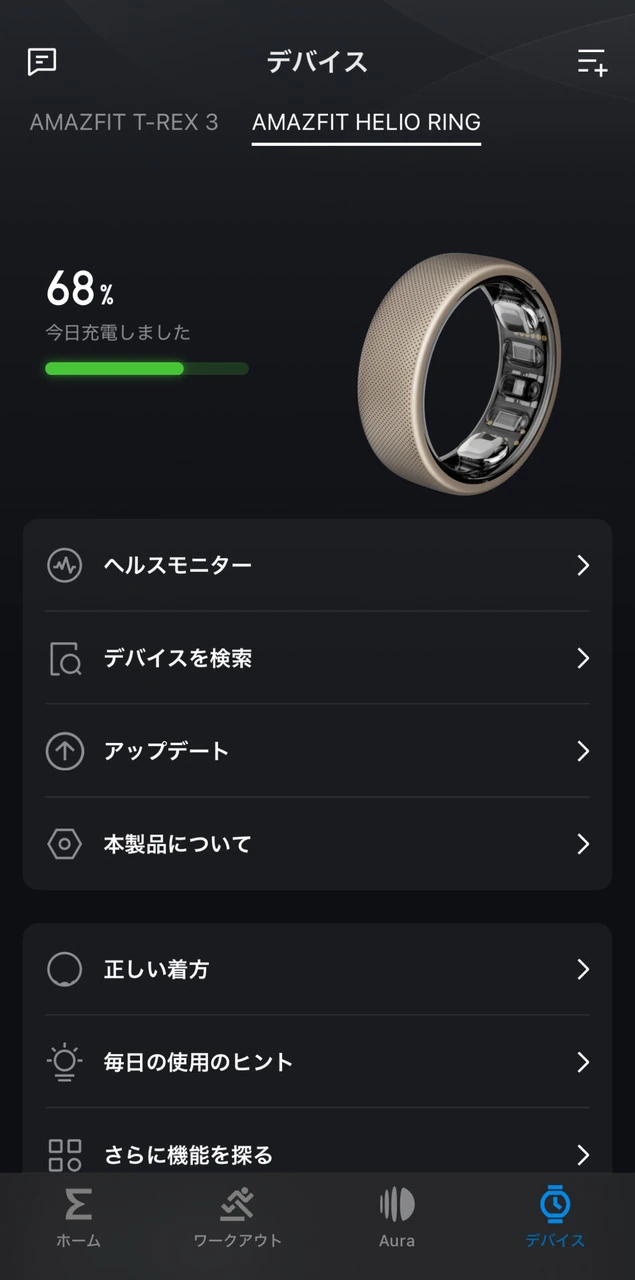Open the messages icon at top left

click(x=42, y=62)
